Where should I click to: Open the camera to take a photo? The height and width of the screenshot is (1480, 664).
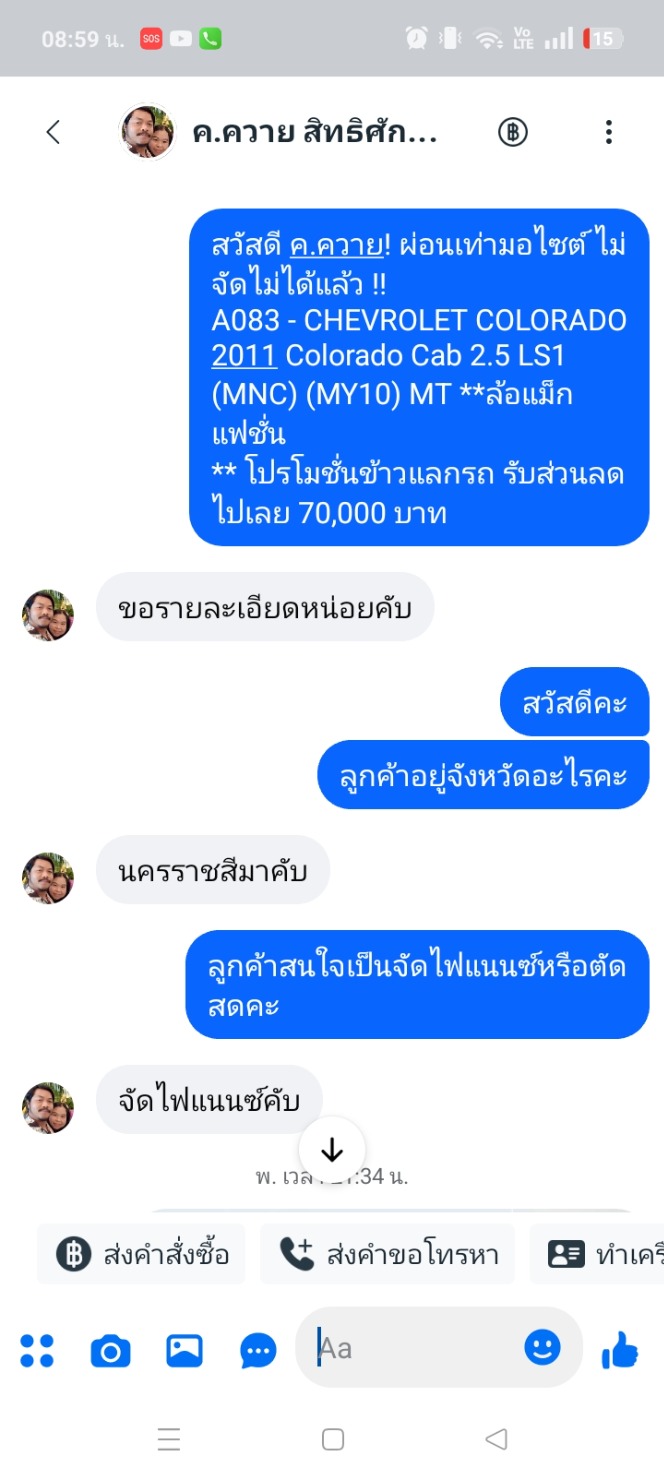pyautogui.click(x=111, y=1351)
